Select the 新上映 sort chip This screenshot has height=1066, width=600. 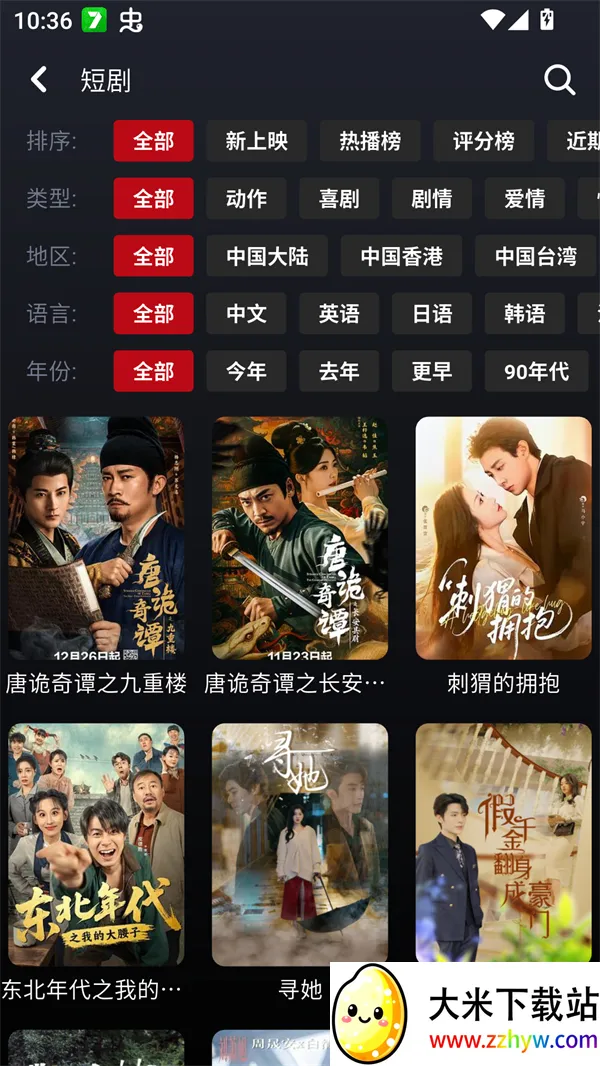(x=256, y=141)
